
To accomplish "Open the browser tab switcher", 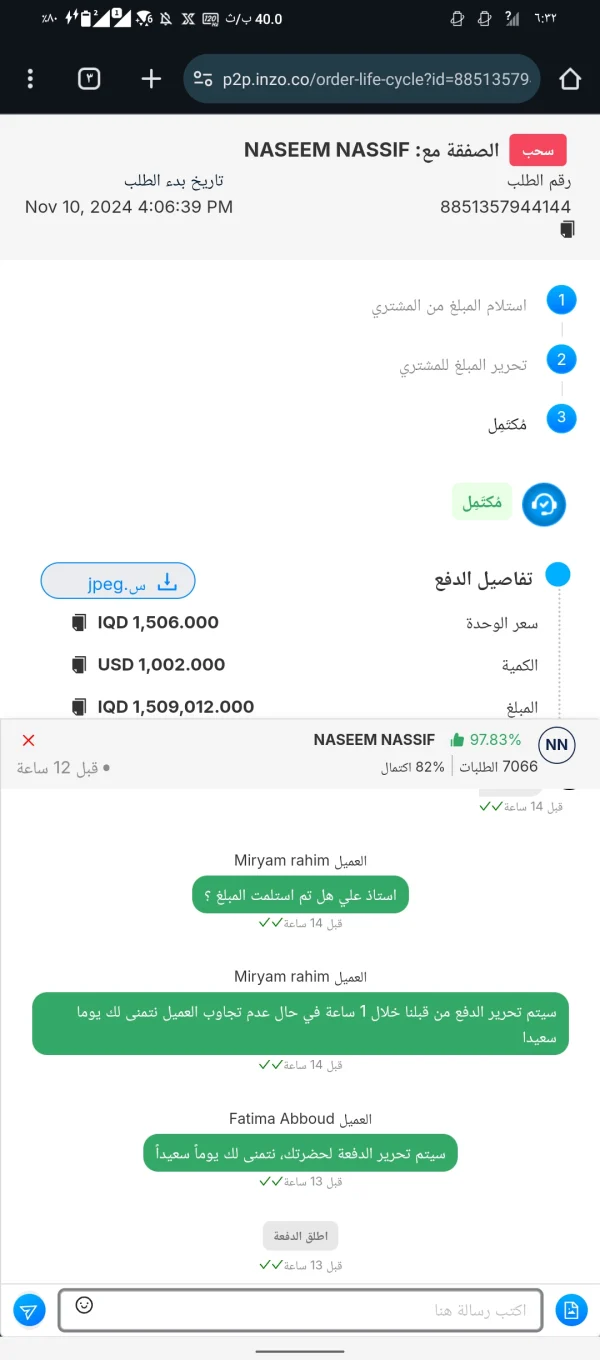I will [x=89, y=79].
